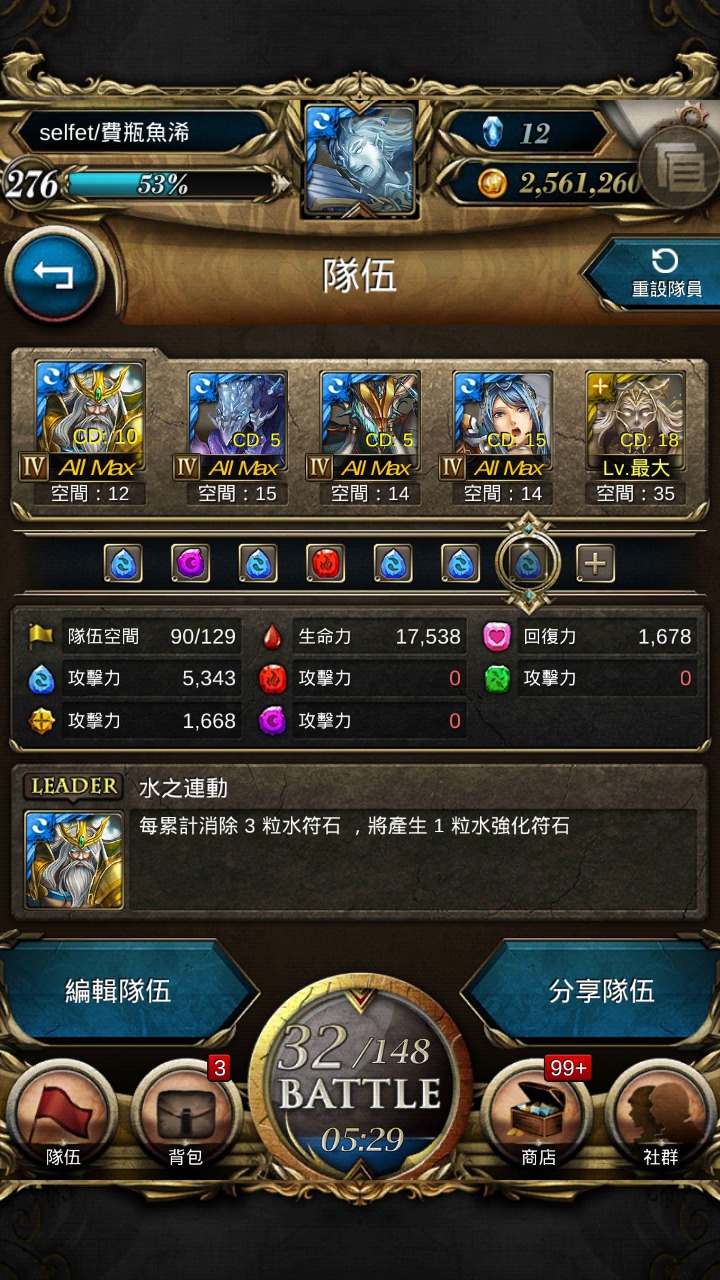720x1280 pixels.
Task: Select the leader card with CD: 10
Action: (90, 417)
